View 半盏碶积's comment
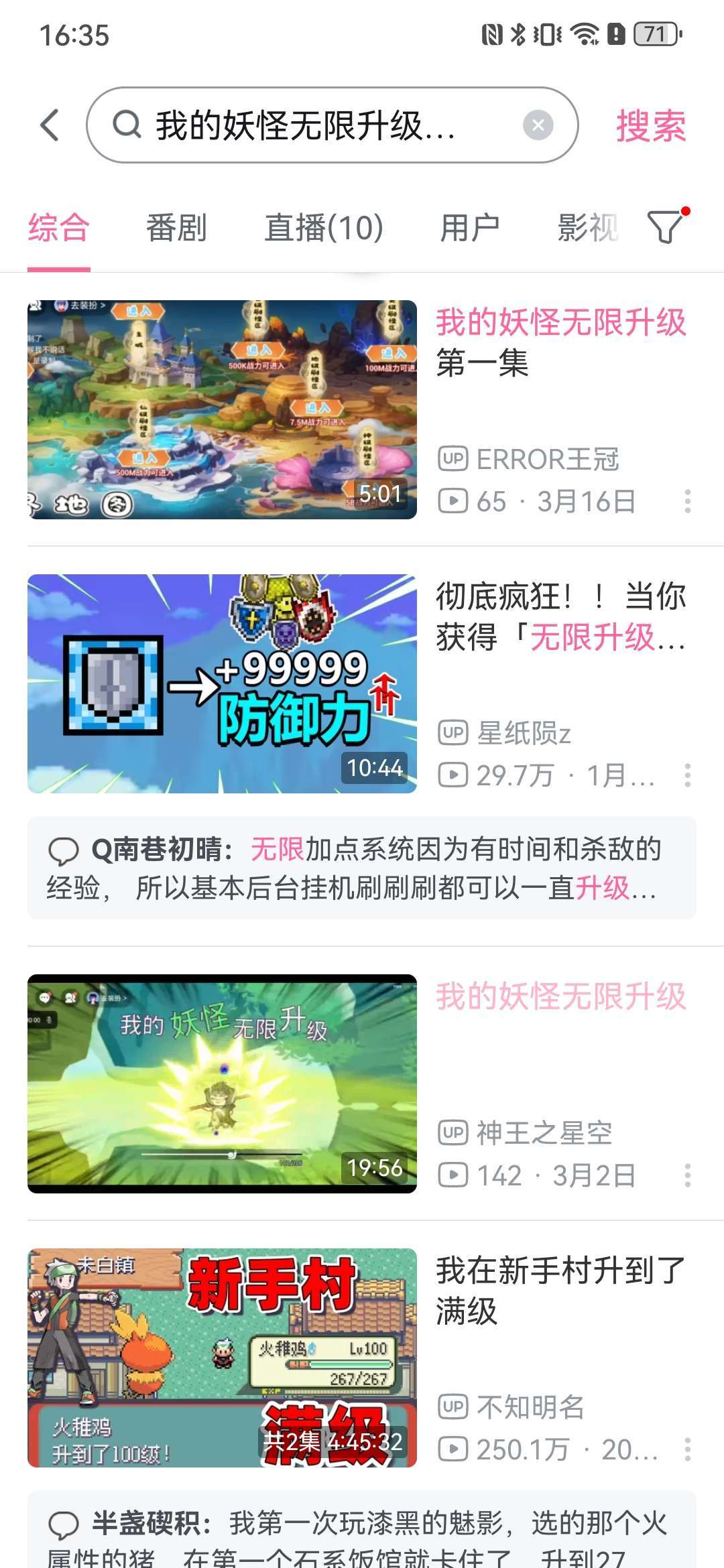724x1568 pixels. click(361, 1534)
